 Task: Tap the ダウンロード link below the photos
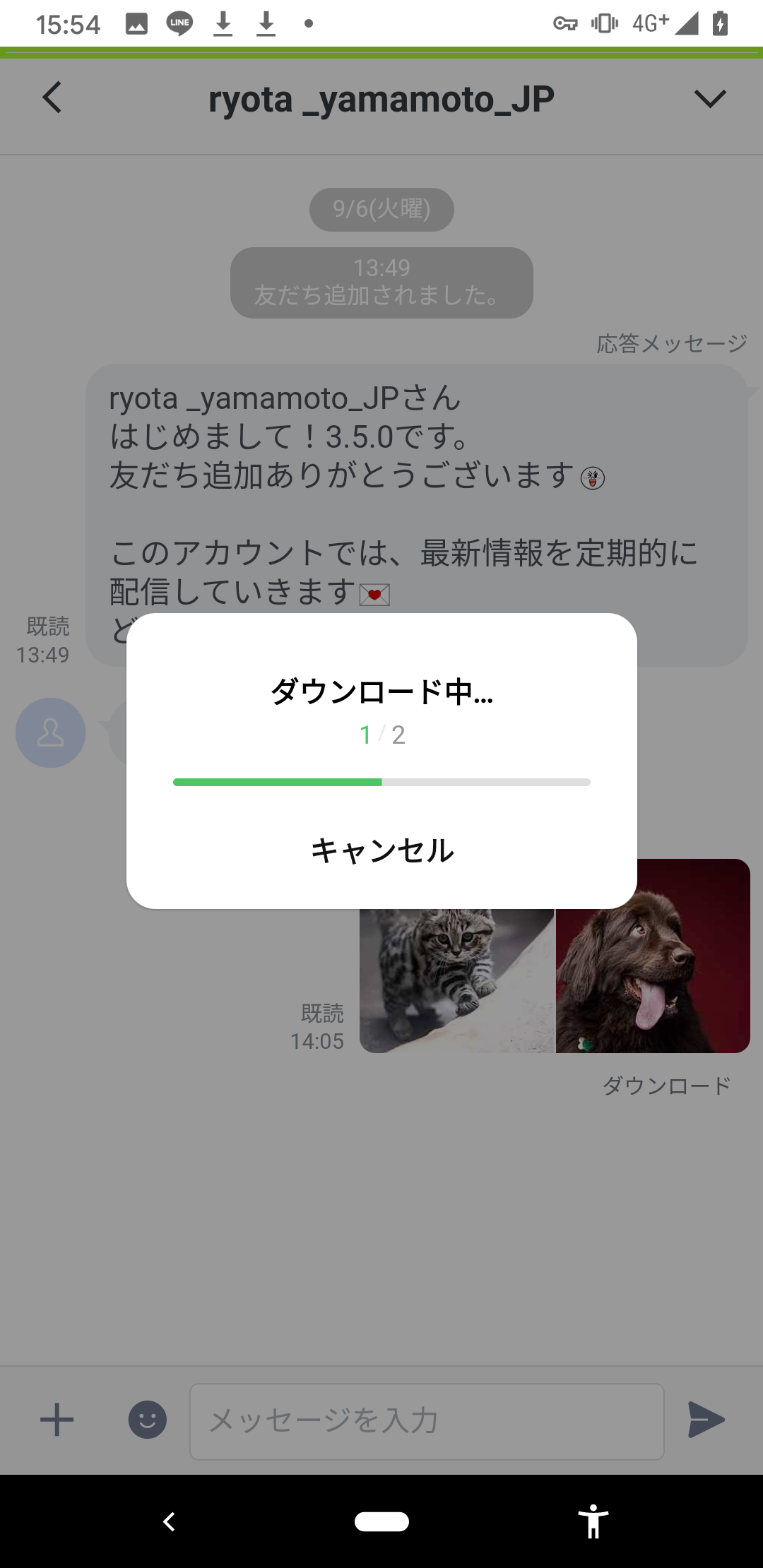point(666,1086)
